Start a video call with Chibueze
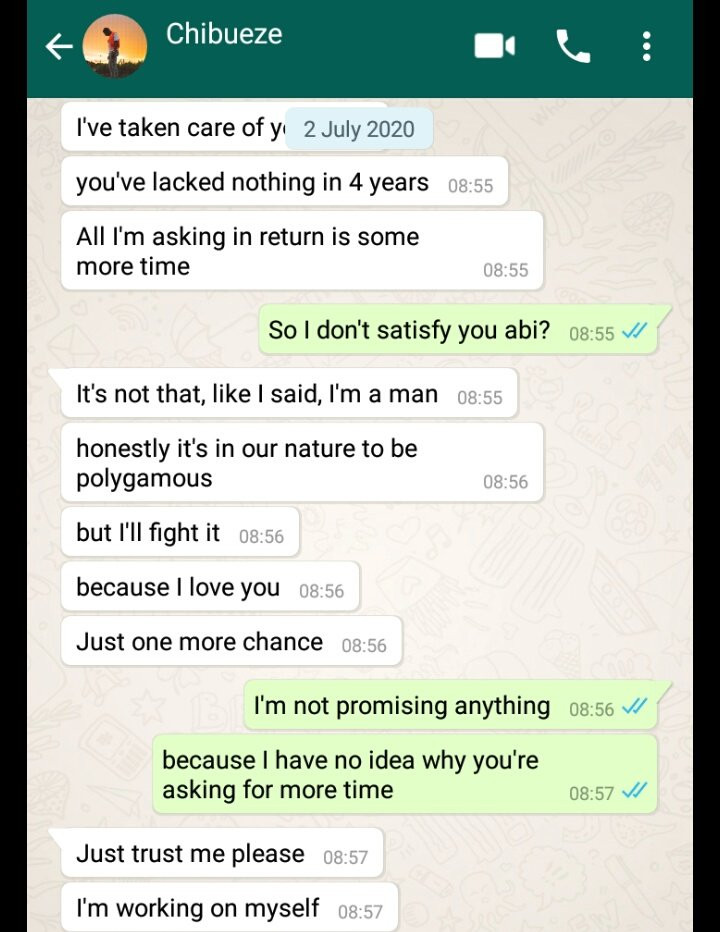This screenshot has width=720, height=932. click(x=494, y=46)
